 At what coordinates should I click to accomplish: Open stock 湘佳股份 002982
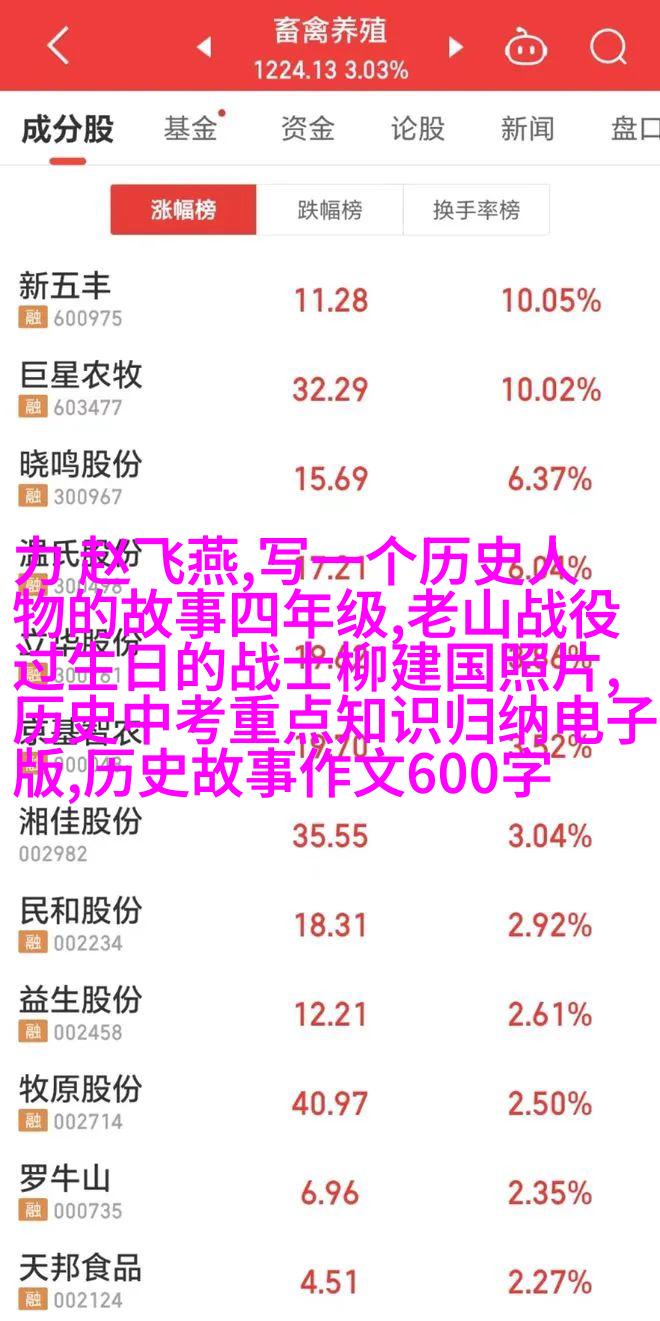pyautogui.click(x=330, y=835)
